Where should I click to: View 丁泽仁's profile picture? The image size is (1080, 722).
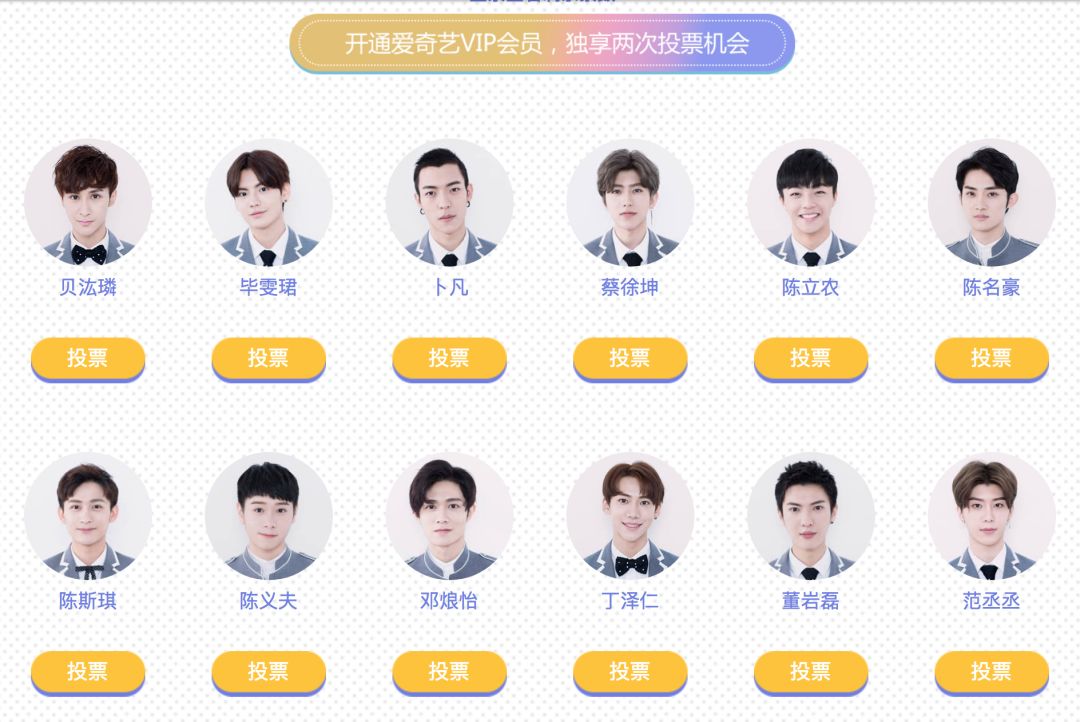tap(630, 516)
